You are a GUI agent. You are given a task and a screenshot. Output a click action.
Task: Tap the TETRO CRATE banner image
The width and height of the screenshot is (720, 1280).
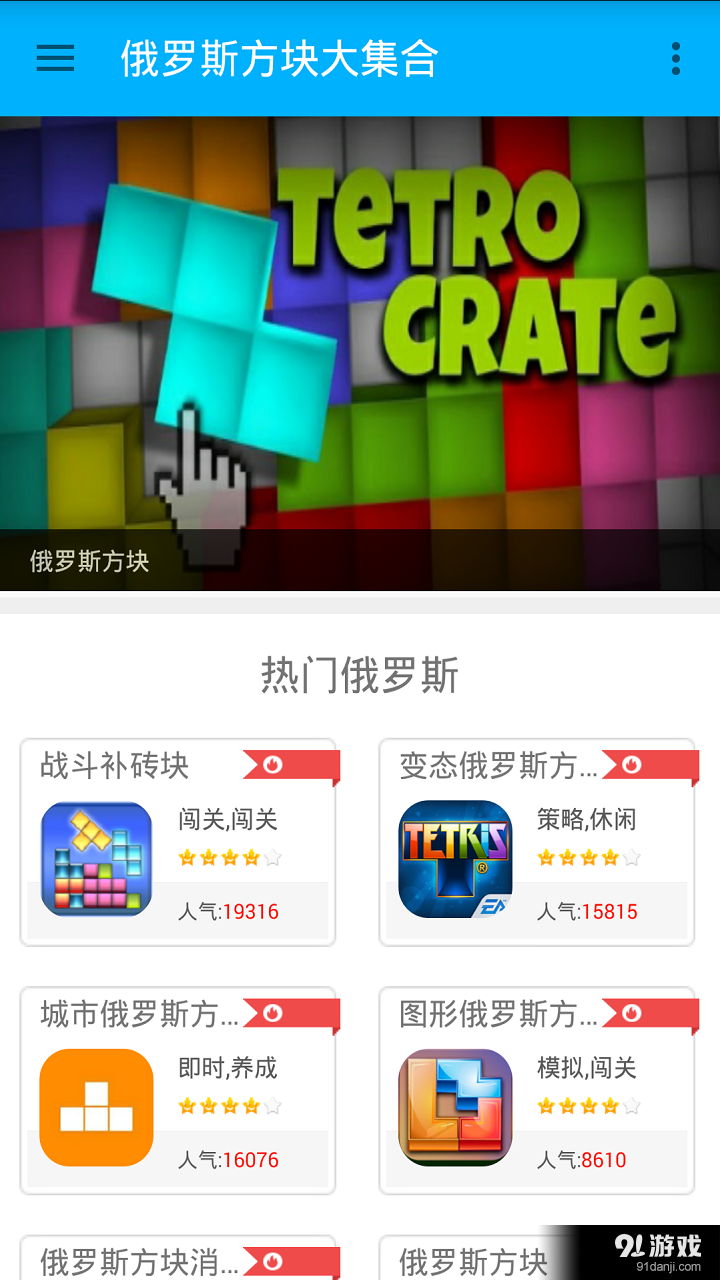pos(360,350)
